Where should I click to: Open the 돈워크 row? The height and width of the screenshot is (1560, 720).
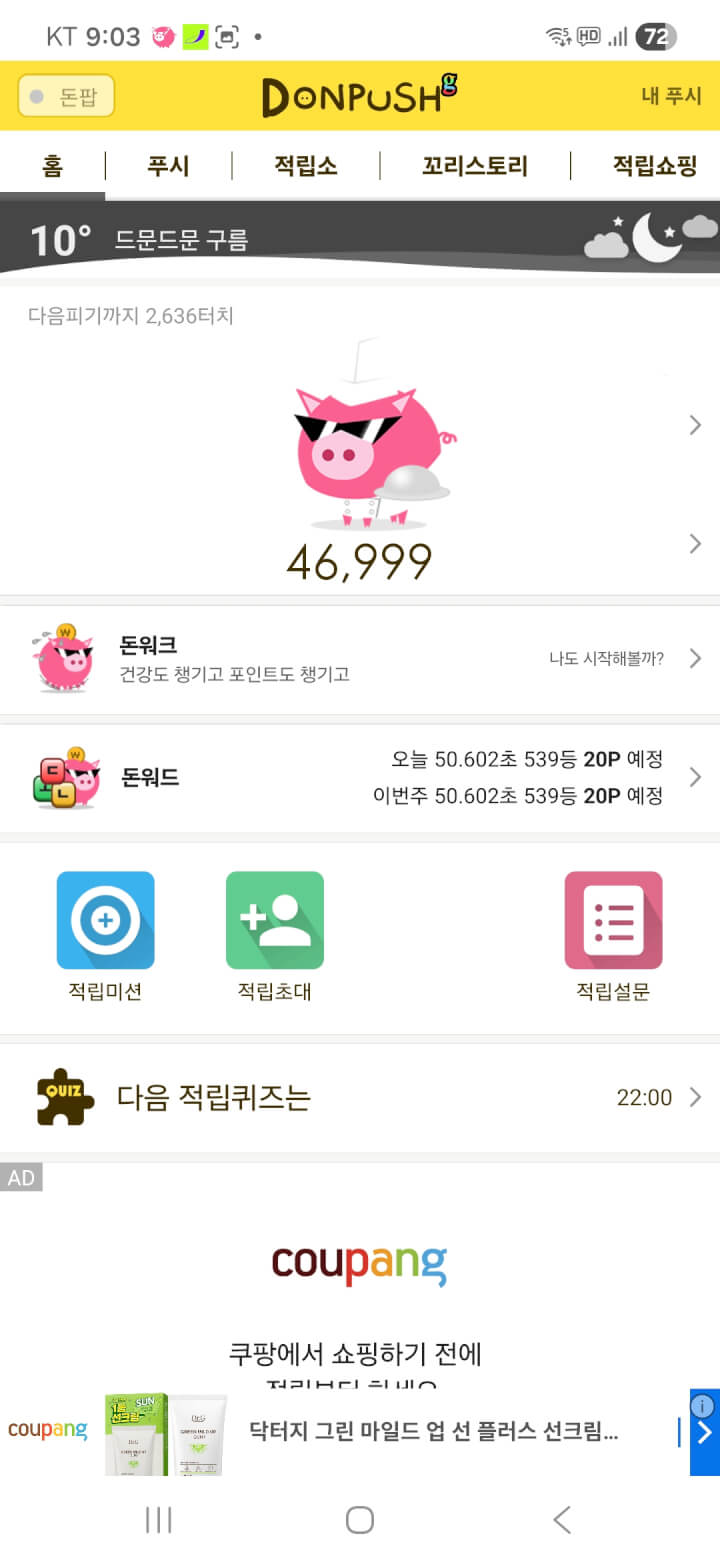point(360,659)
